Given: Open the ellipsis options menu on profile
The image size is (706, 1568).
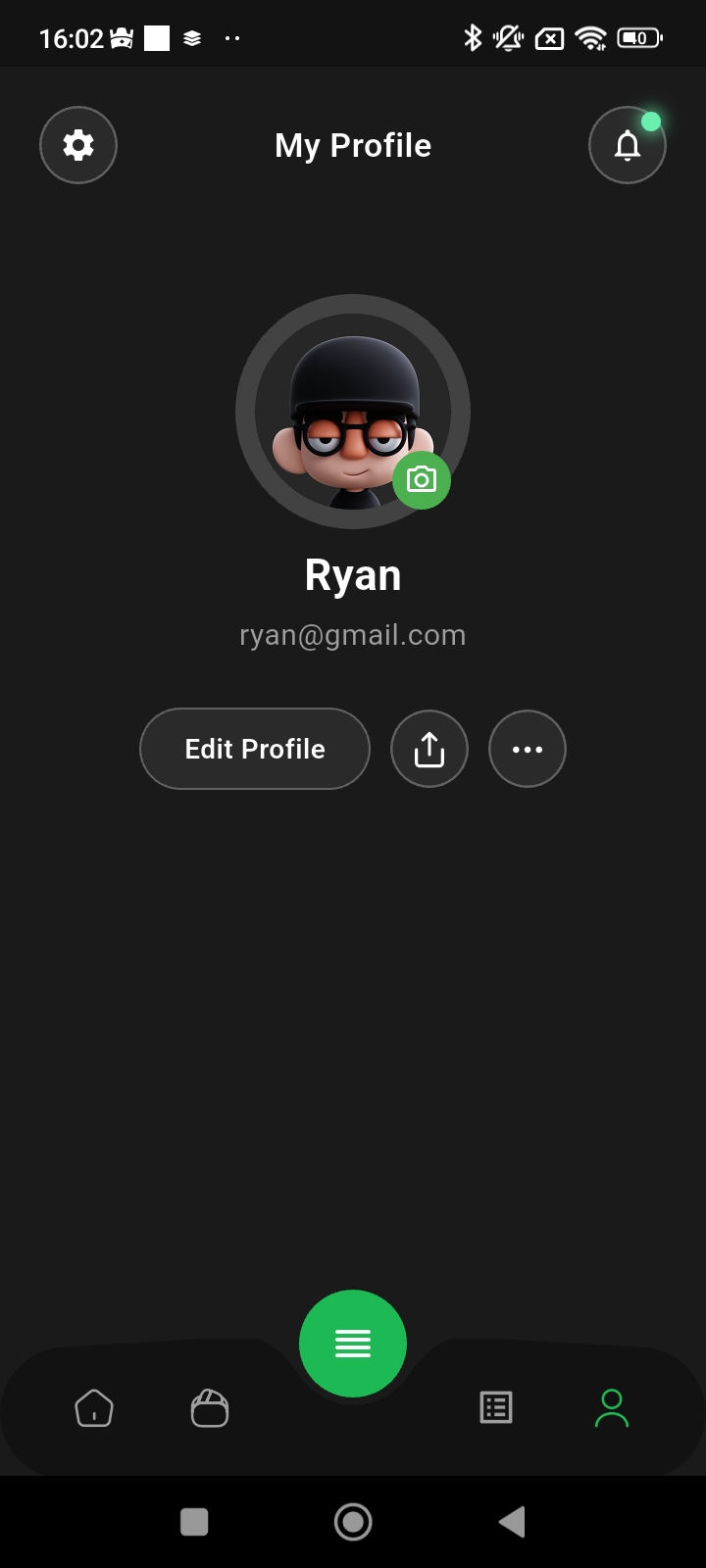Looking at the screenshot, I should point(528,749).
